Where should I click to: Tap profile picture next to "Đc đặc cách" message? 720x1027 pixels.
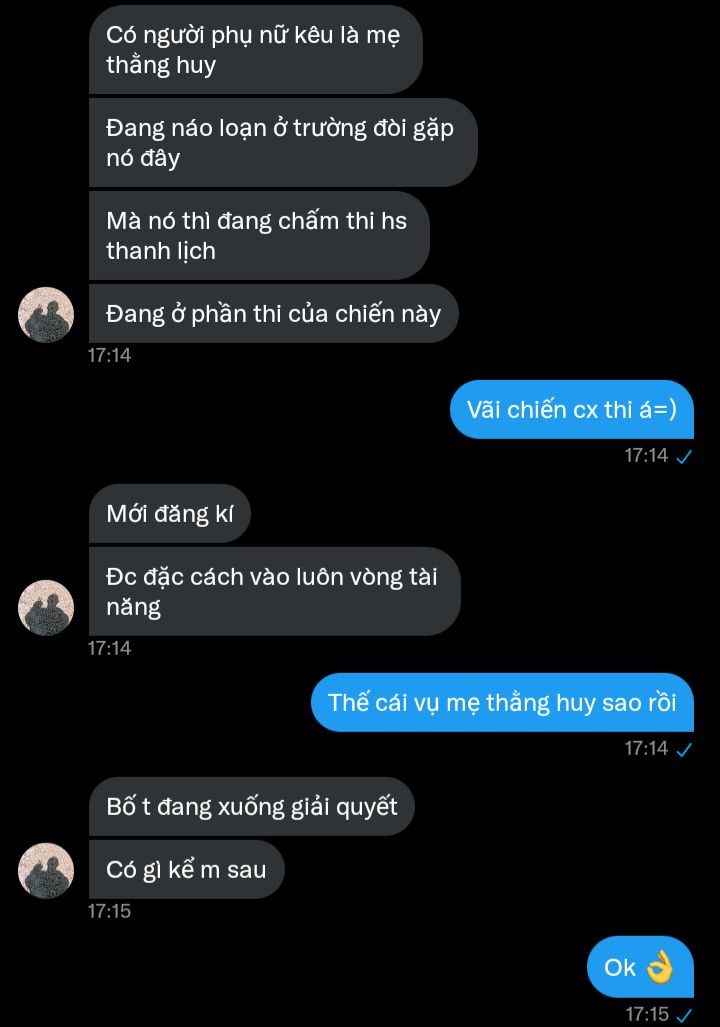(x=46, y=607)
